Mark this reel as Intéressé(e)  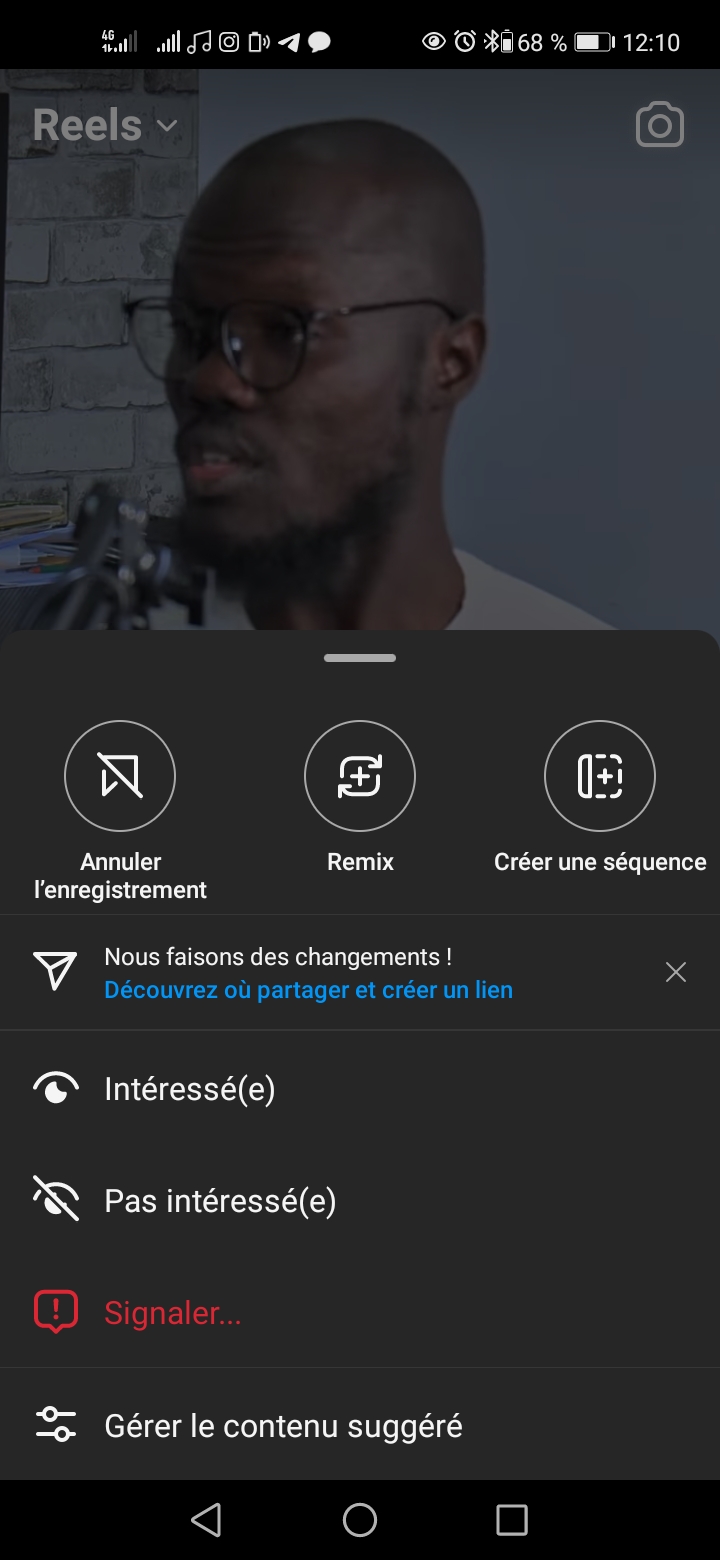tap(190, 1089)
